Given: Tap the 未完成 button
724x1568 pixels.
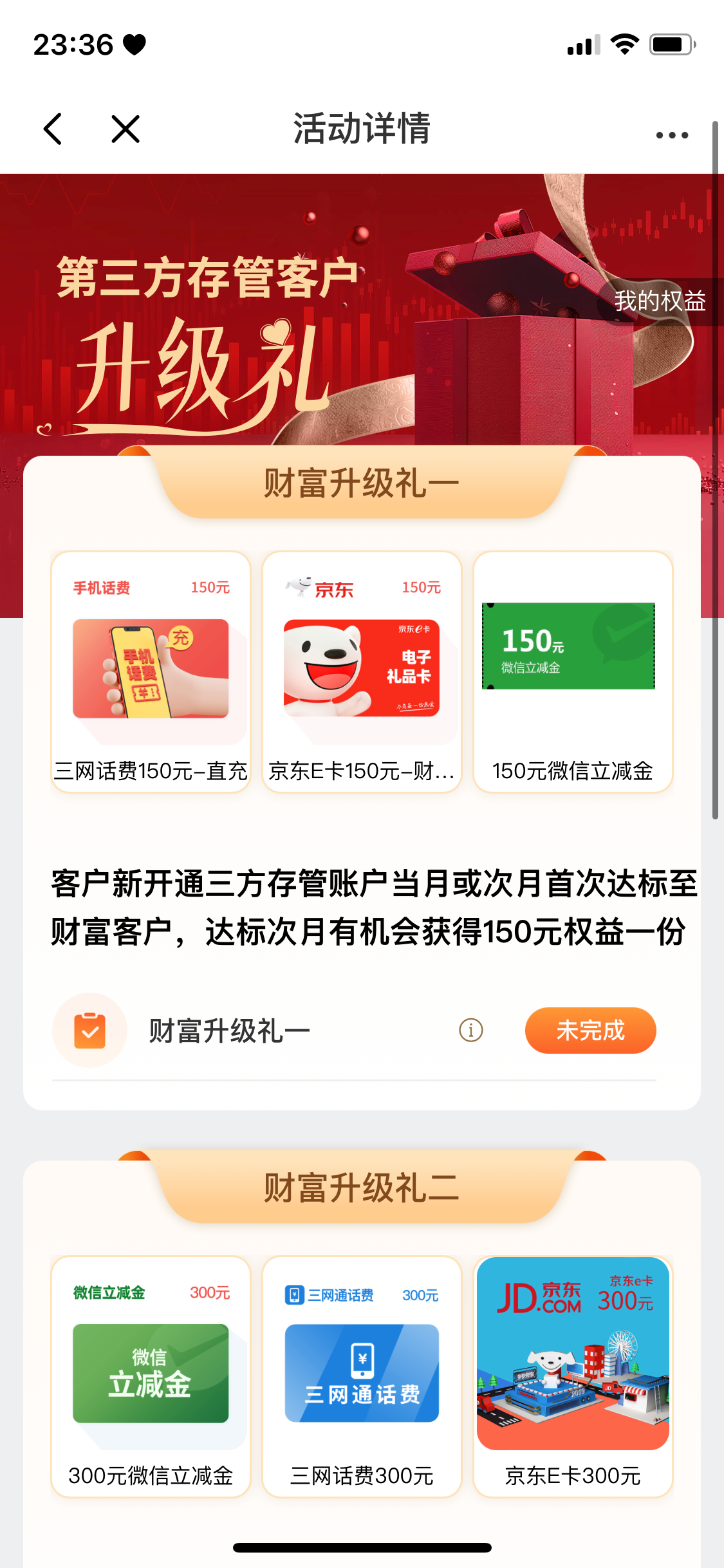Looking at the screenshot, I should point(590,1031).
